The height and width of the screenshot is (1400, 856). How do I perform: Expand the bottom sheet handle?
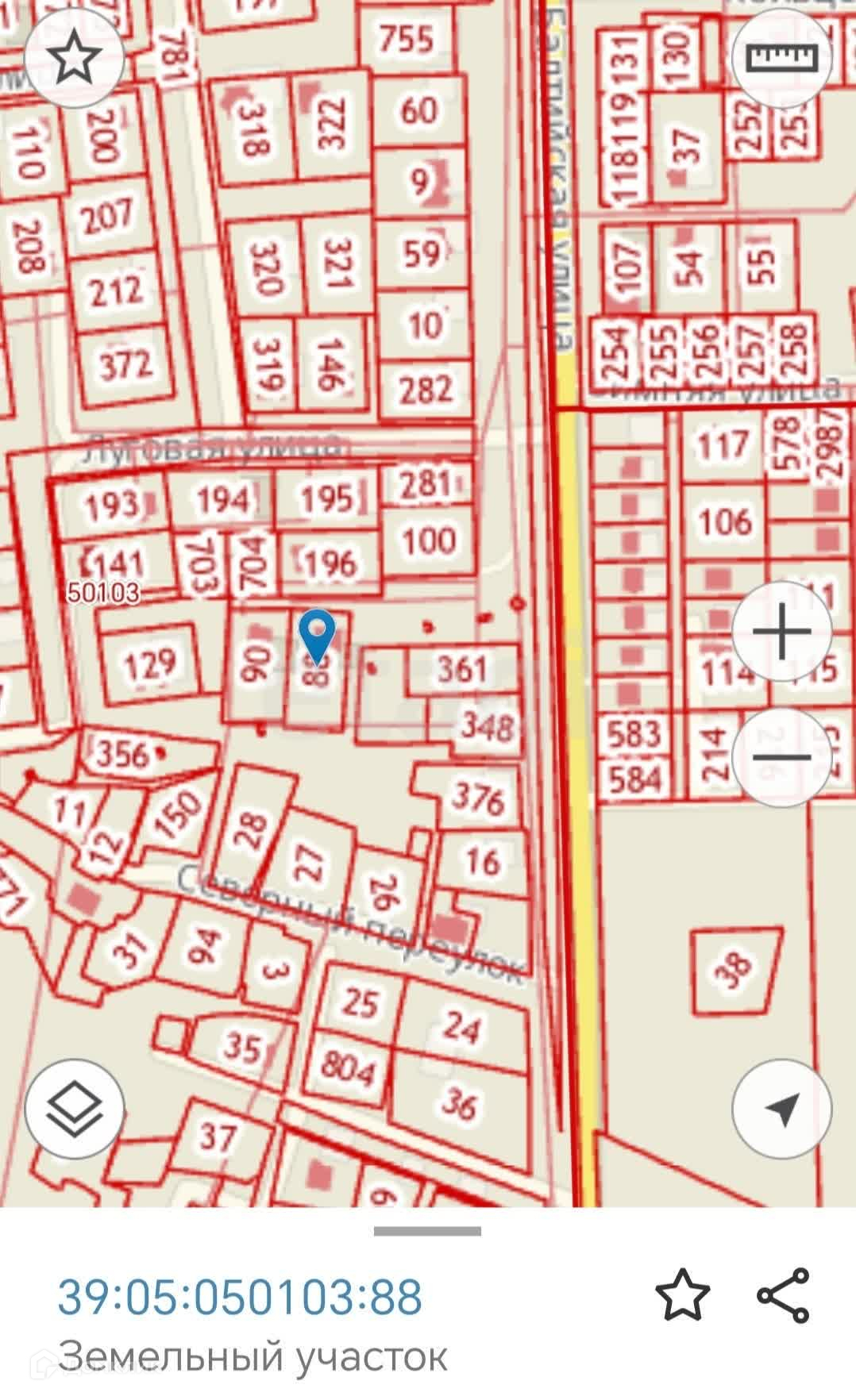tap(427, 1232)
